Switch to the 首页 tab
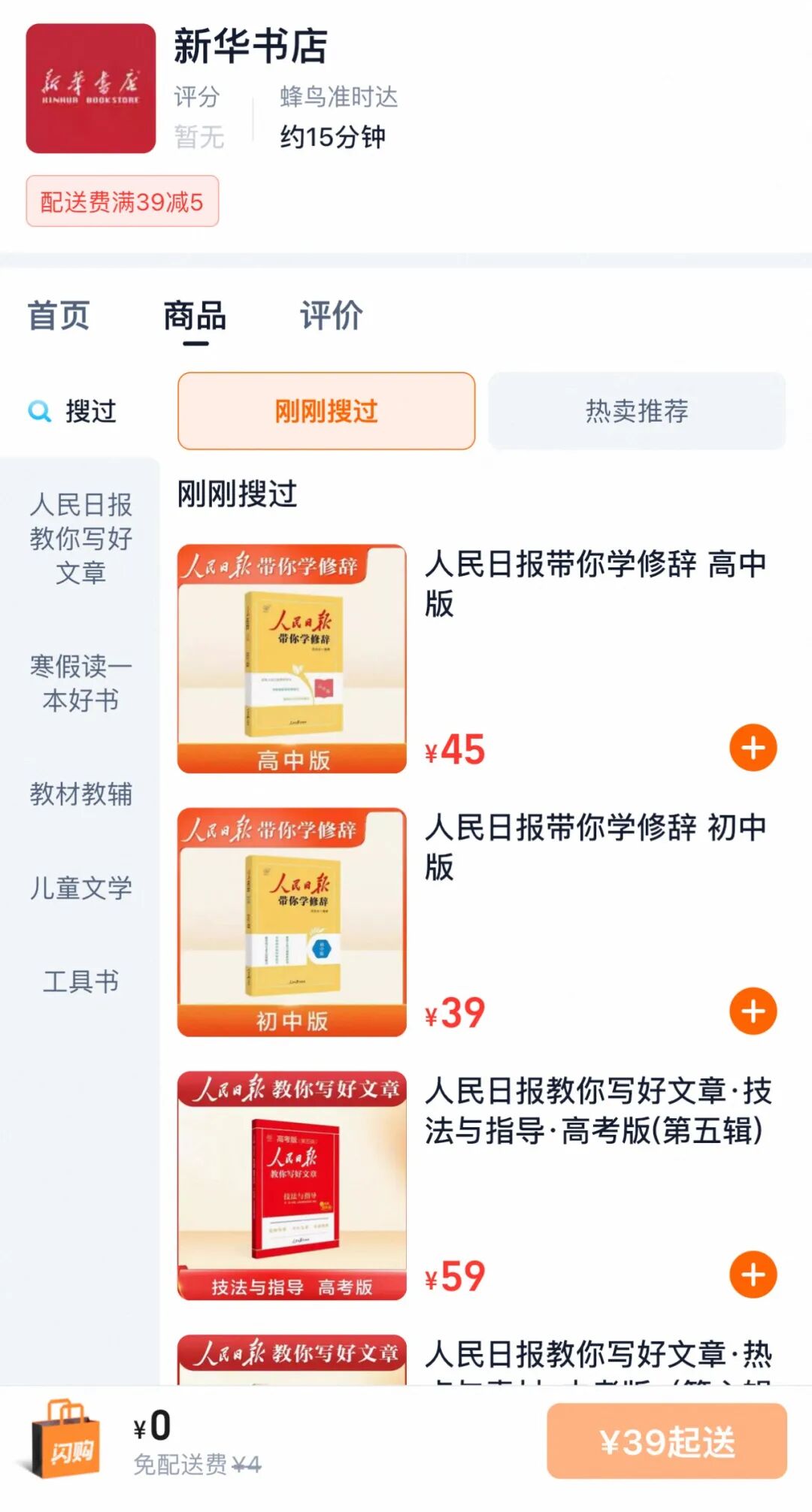The image size is (812, 1512). click(x=59, y=316)
